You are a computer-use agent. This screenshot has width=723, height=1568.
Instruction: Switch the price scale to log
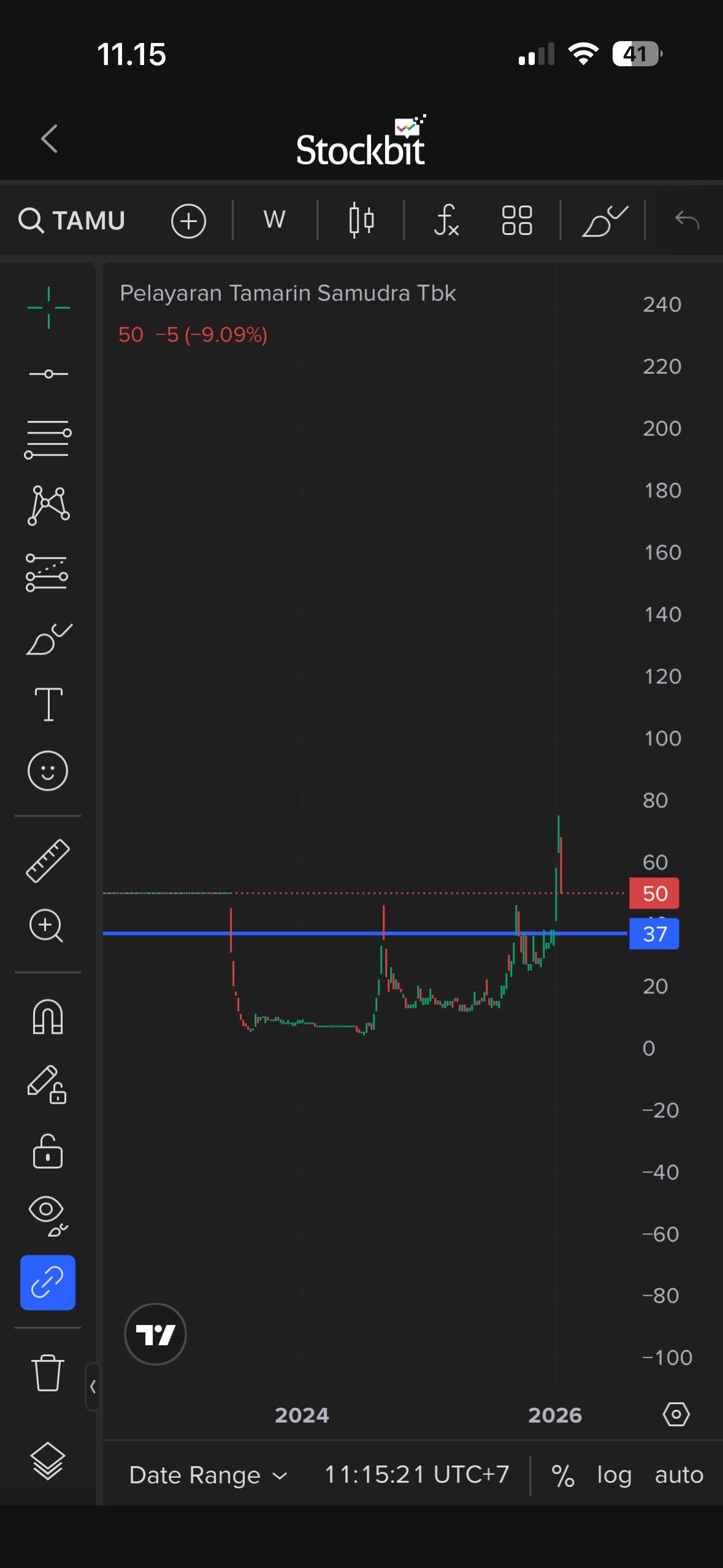[614, 1475]
